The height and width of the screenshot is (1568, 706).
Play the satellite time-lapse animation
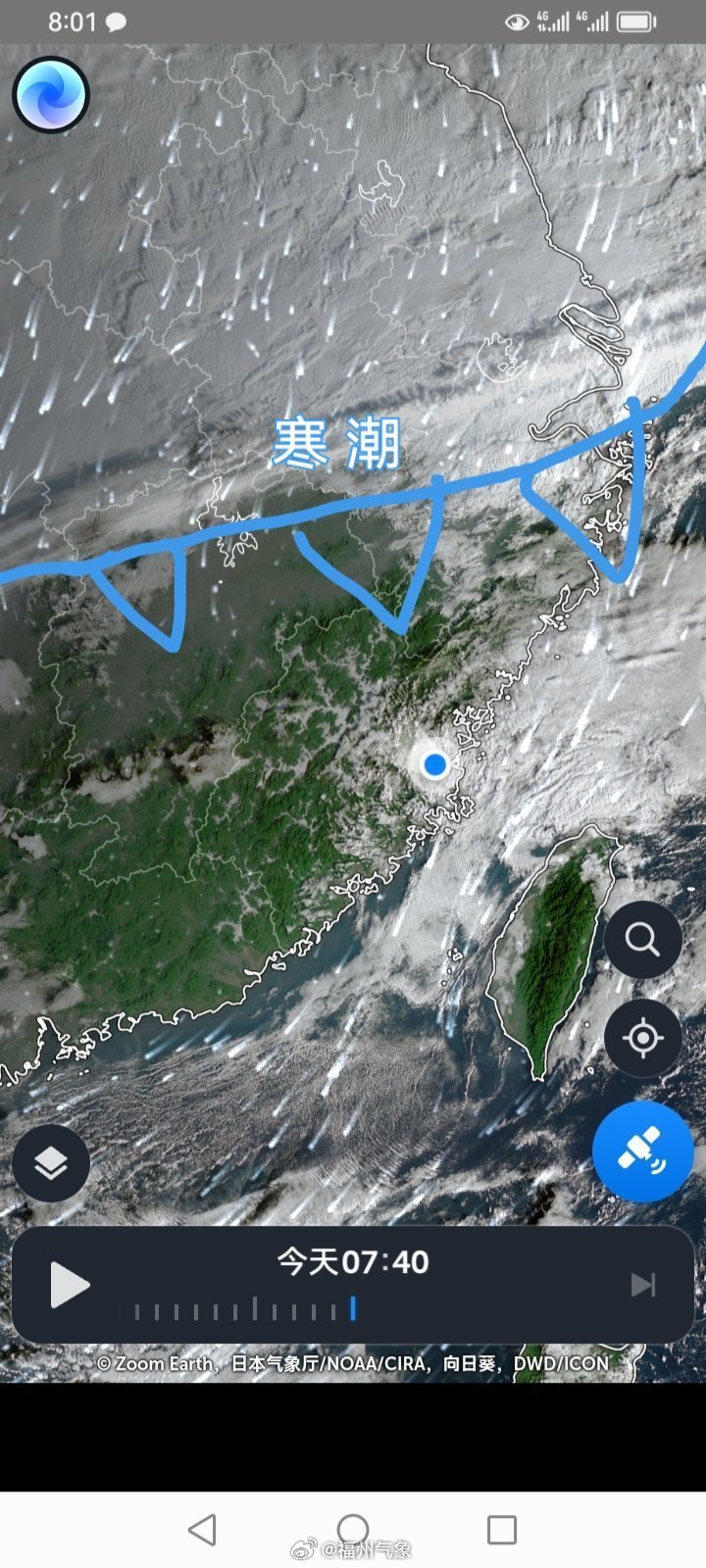[70, 1284]
